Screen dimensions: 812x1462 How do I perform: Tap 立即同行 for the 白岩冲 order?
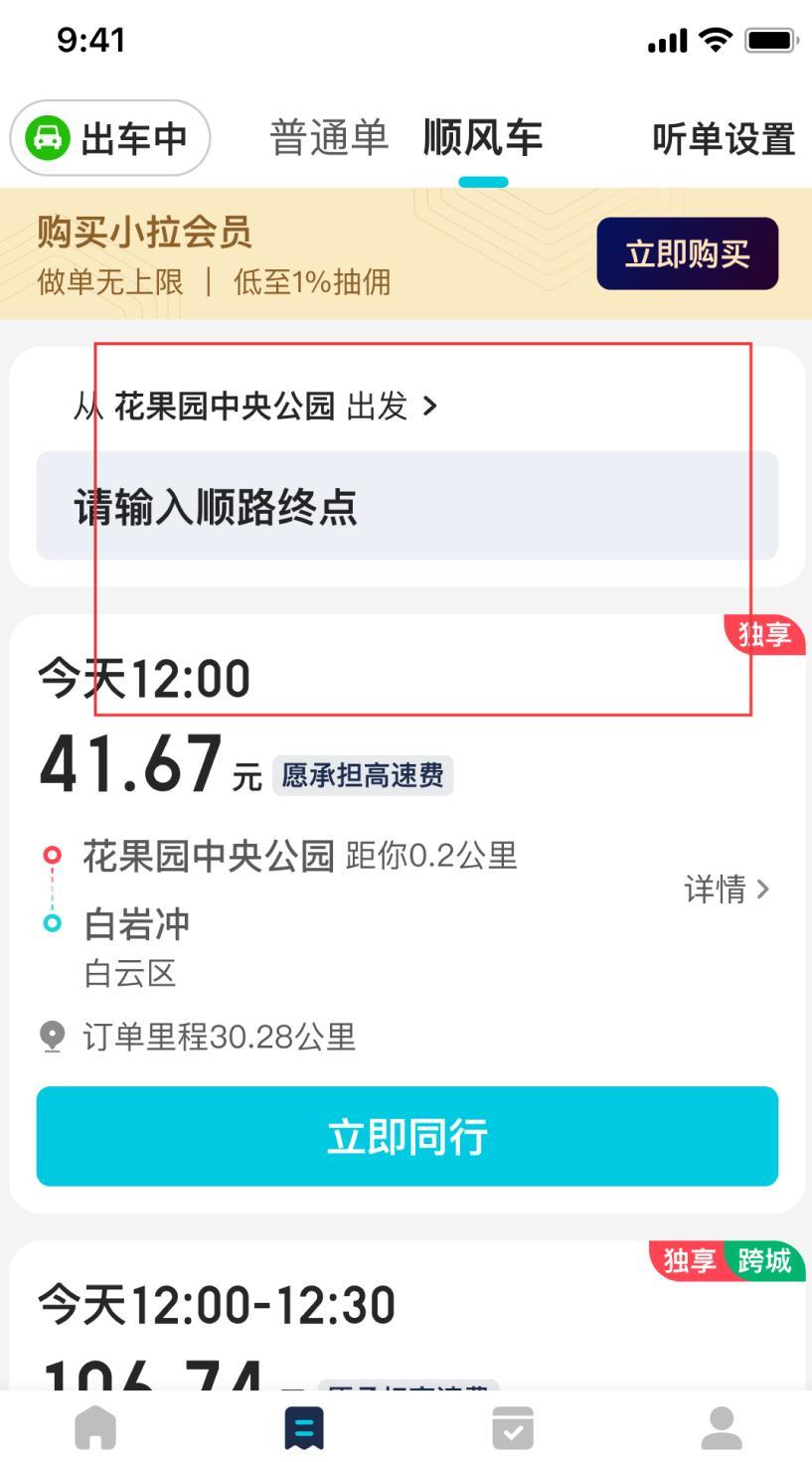coord(407,1136)
